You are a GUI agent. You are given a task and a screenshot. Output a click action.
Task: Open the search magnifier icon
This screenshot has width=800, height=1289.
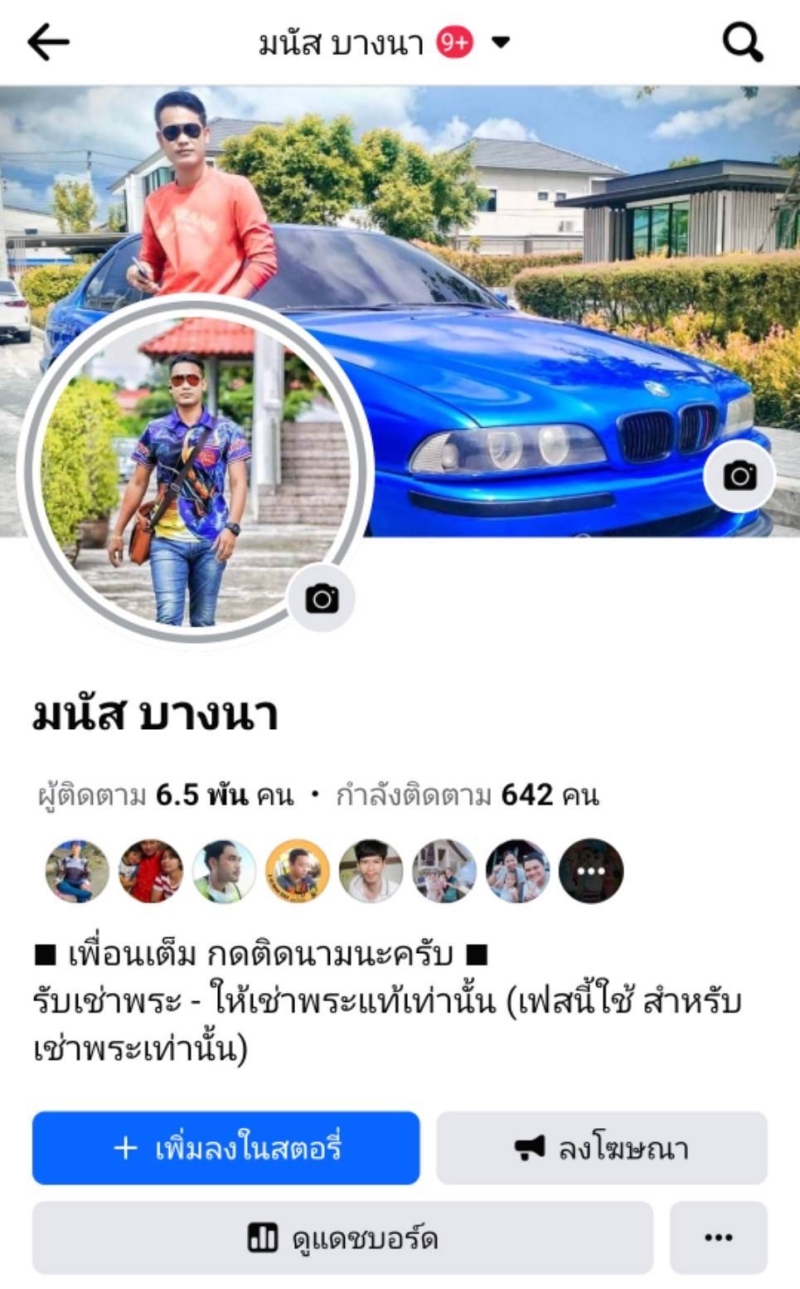743,42
